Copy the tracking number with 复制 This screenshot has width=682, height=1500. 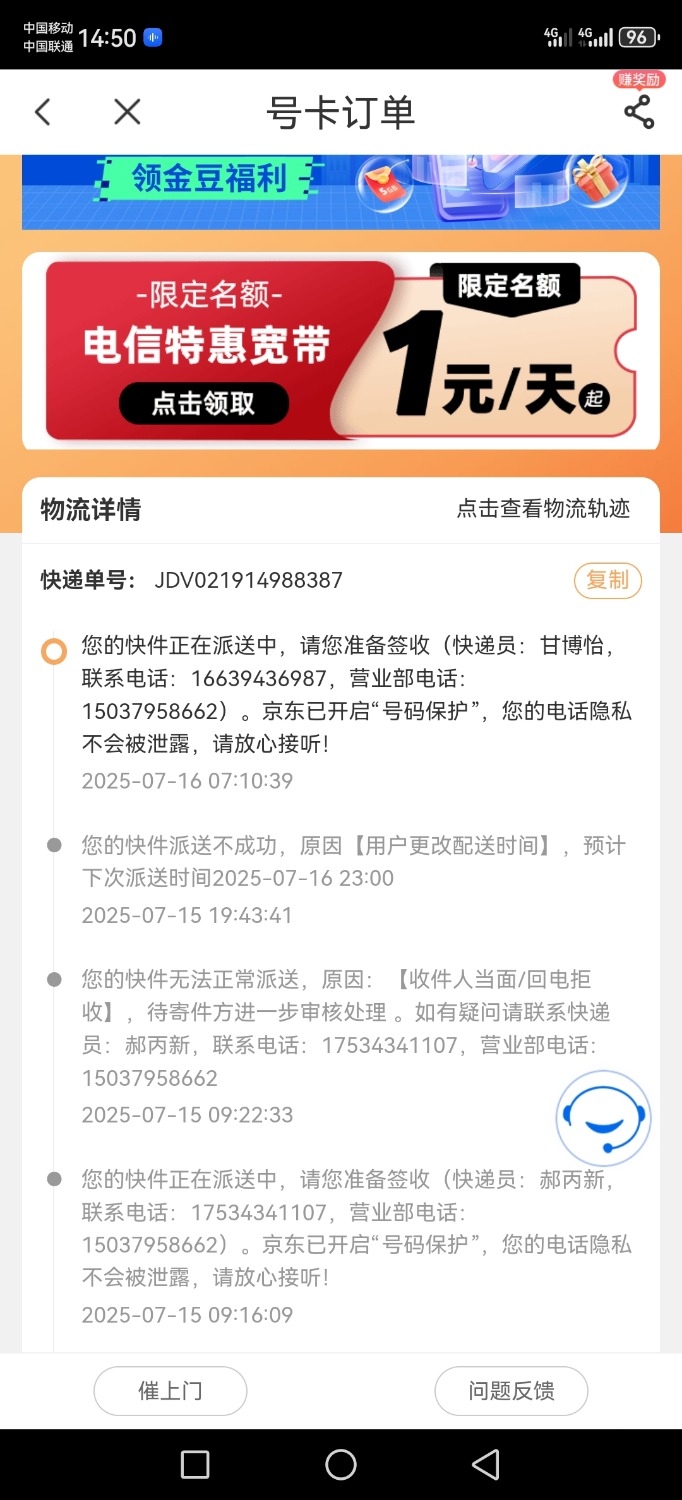pos(607,580)
